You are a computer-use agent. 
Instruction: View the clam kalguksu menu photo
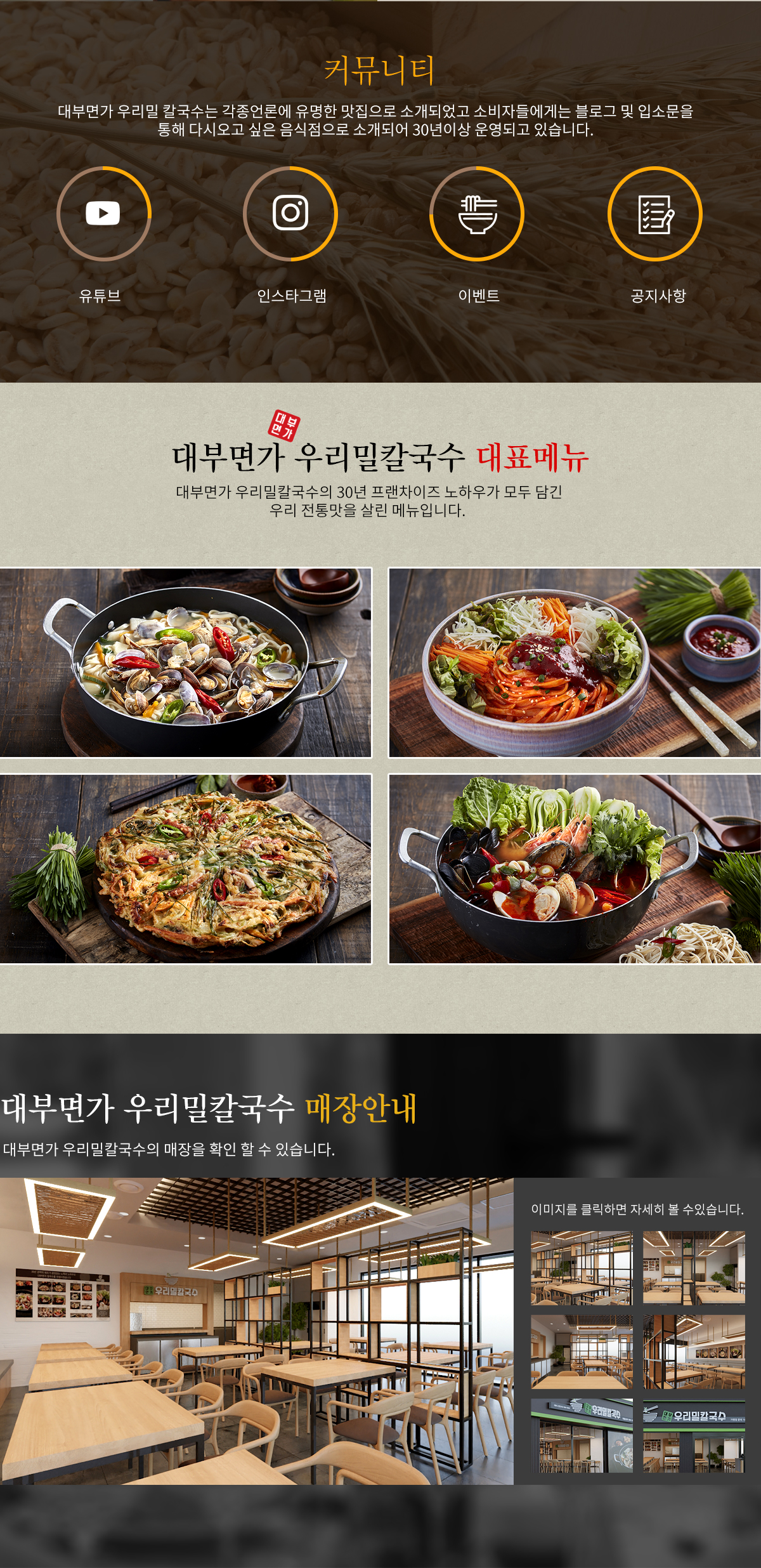click(186, 662)
